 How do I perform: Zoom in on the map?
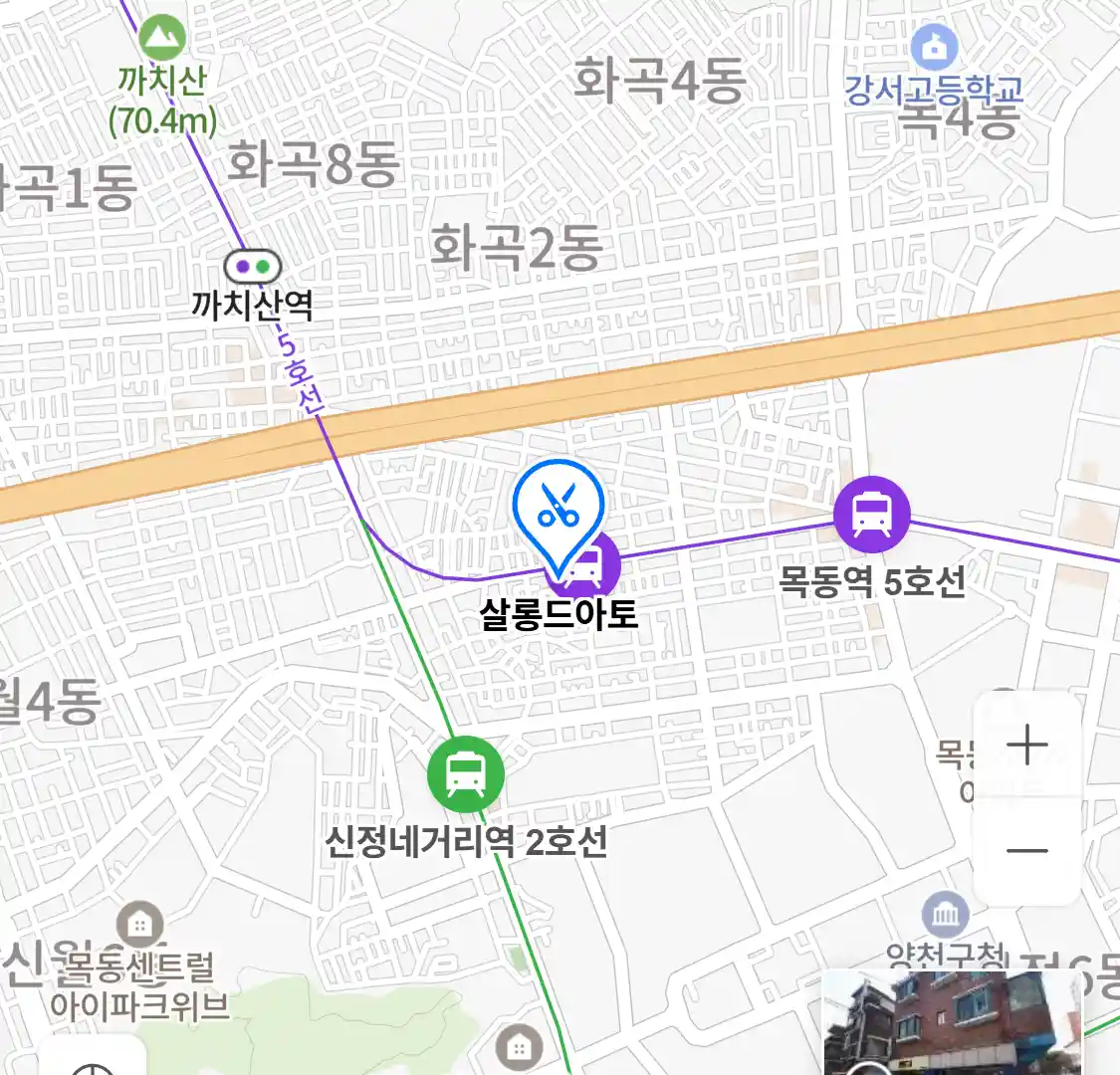(x=1027, y=745)
